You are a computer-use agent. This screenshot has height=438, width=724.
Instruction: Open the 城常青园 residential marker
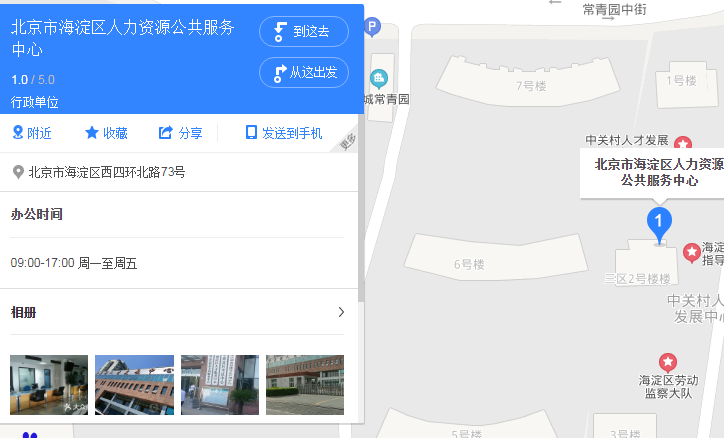click(379, 78)
